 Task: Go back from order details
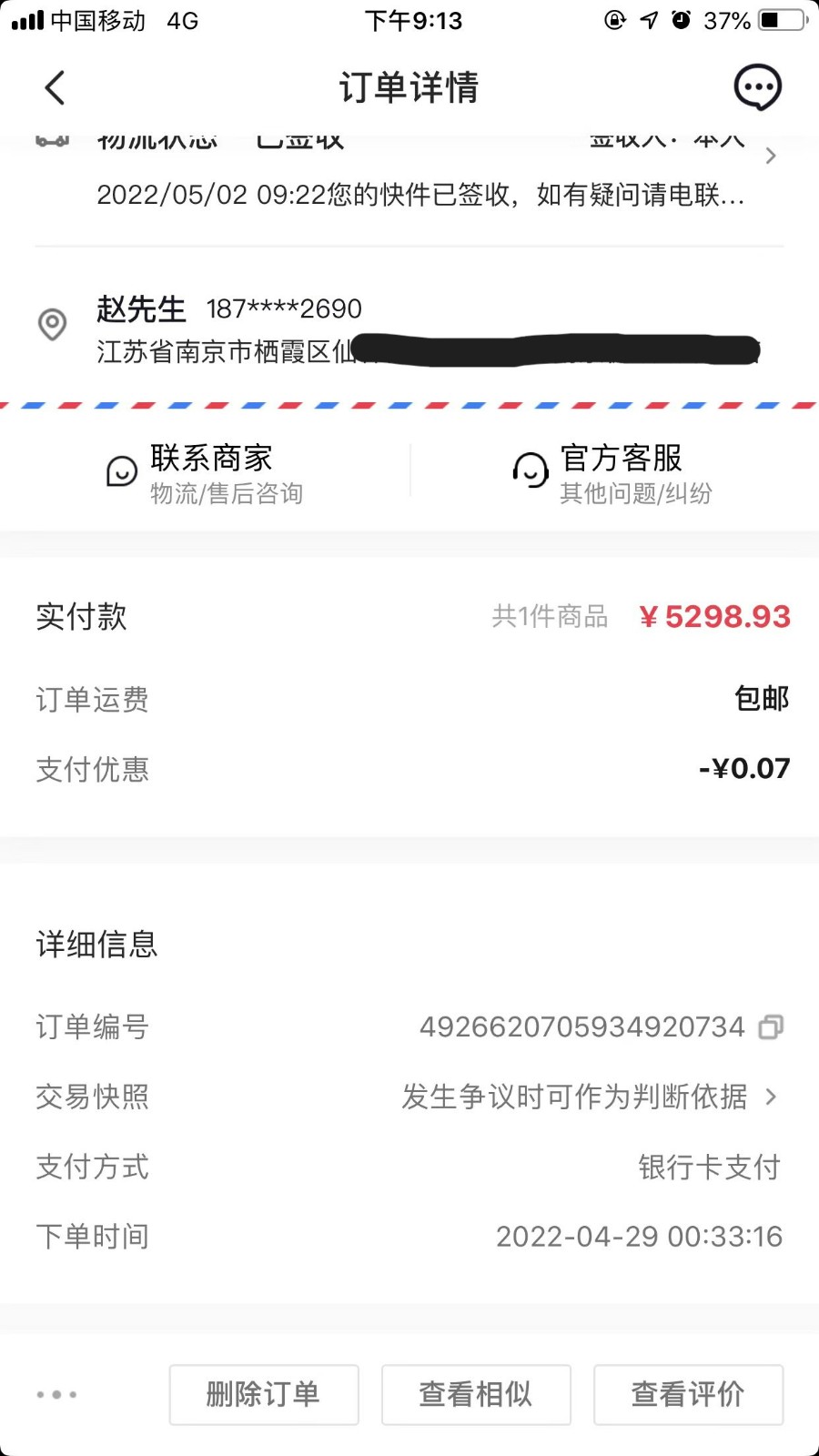55,88
